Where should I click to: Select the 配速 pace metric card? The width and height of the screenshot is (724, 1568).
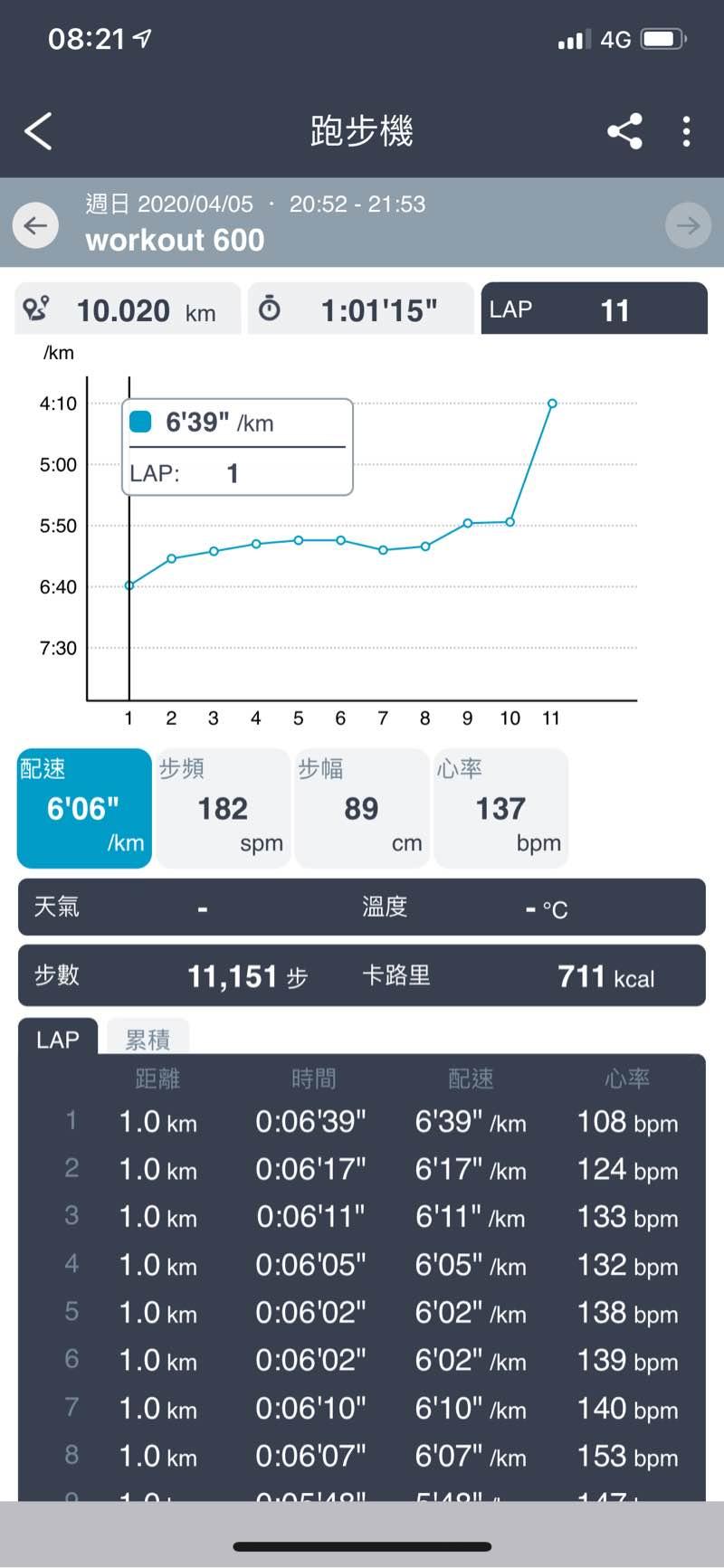(x=84, y=808)
